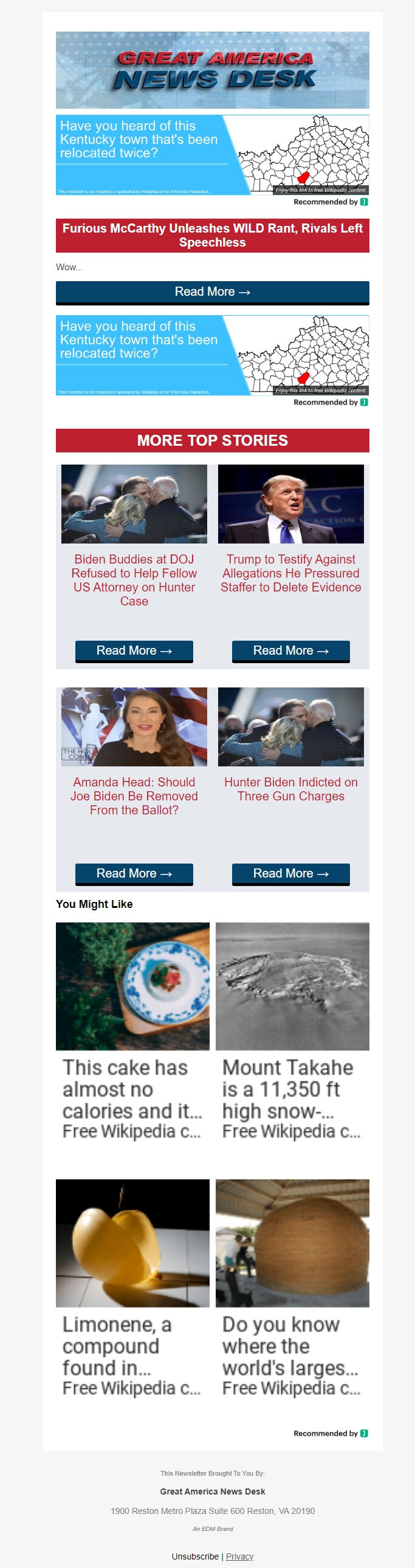
Task: Open Read More for Hunter Biden Indicted
Action: pos(290,873)
